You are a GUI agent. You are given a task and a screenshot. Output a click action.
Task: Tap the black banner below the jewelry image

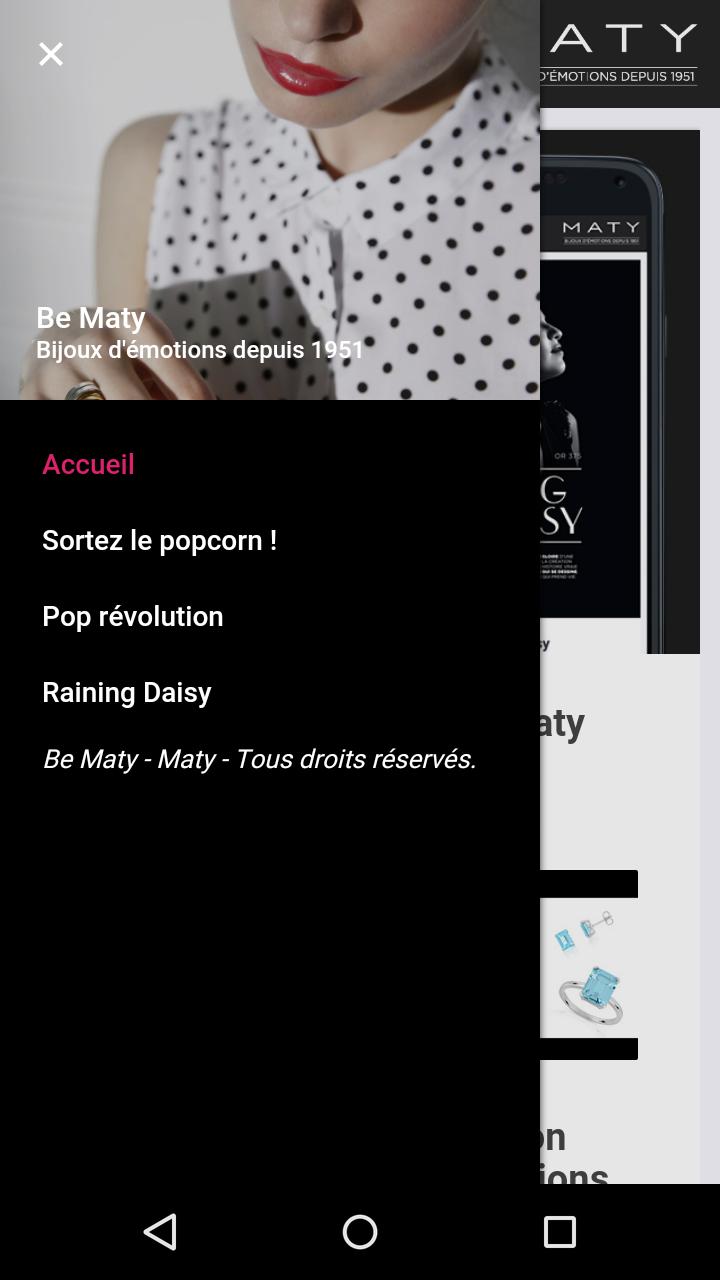click(588, 1050)
